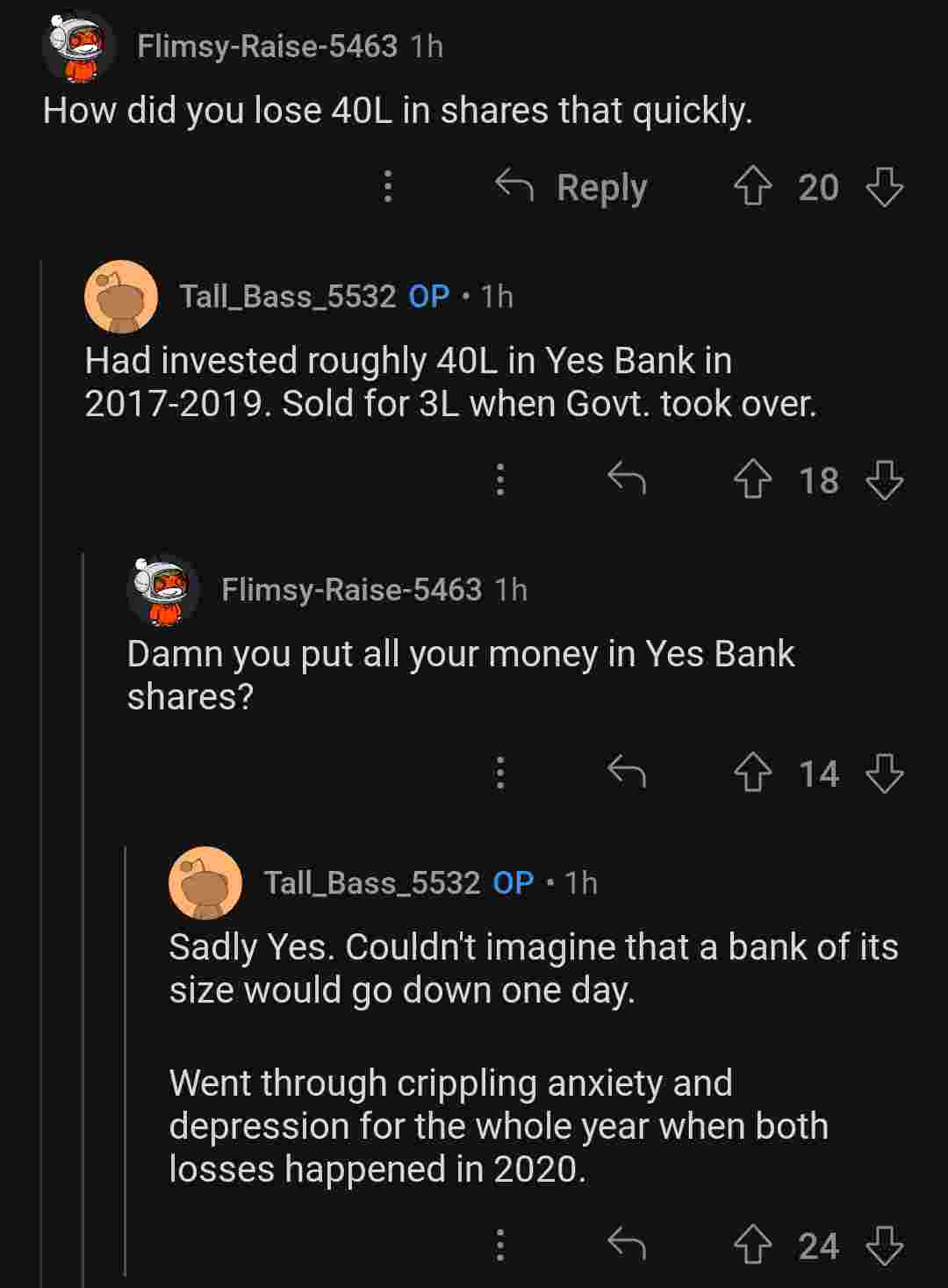948x1288 pixels.
Task: Open options for the "How did you lose 40L" comment
Action: 388,187
